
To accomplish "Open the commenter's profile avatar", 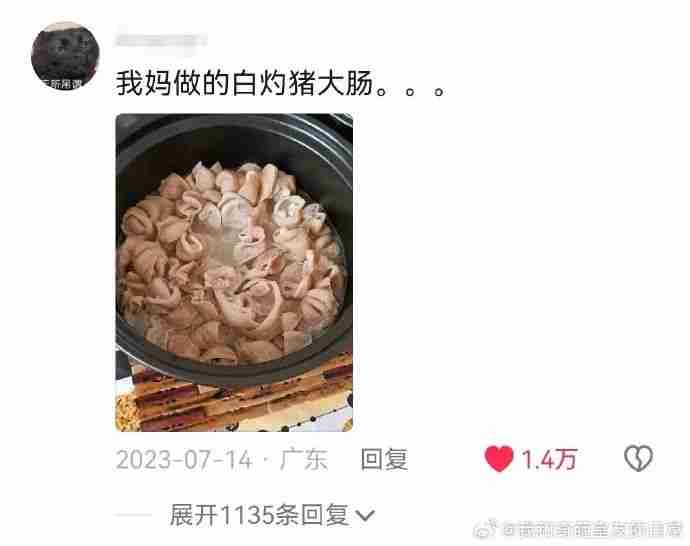I will 64,56.
